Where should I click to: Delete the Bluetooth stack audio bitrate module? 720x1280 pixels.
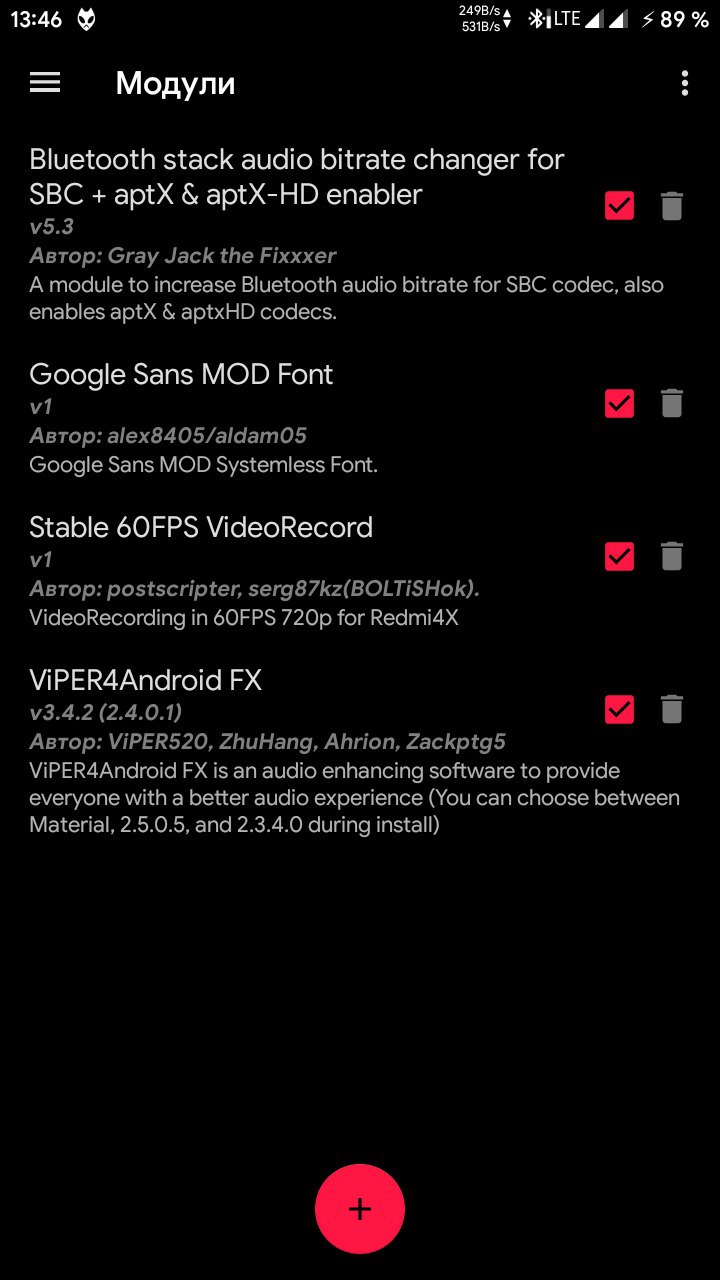click(x=672, y=206)
